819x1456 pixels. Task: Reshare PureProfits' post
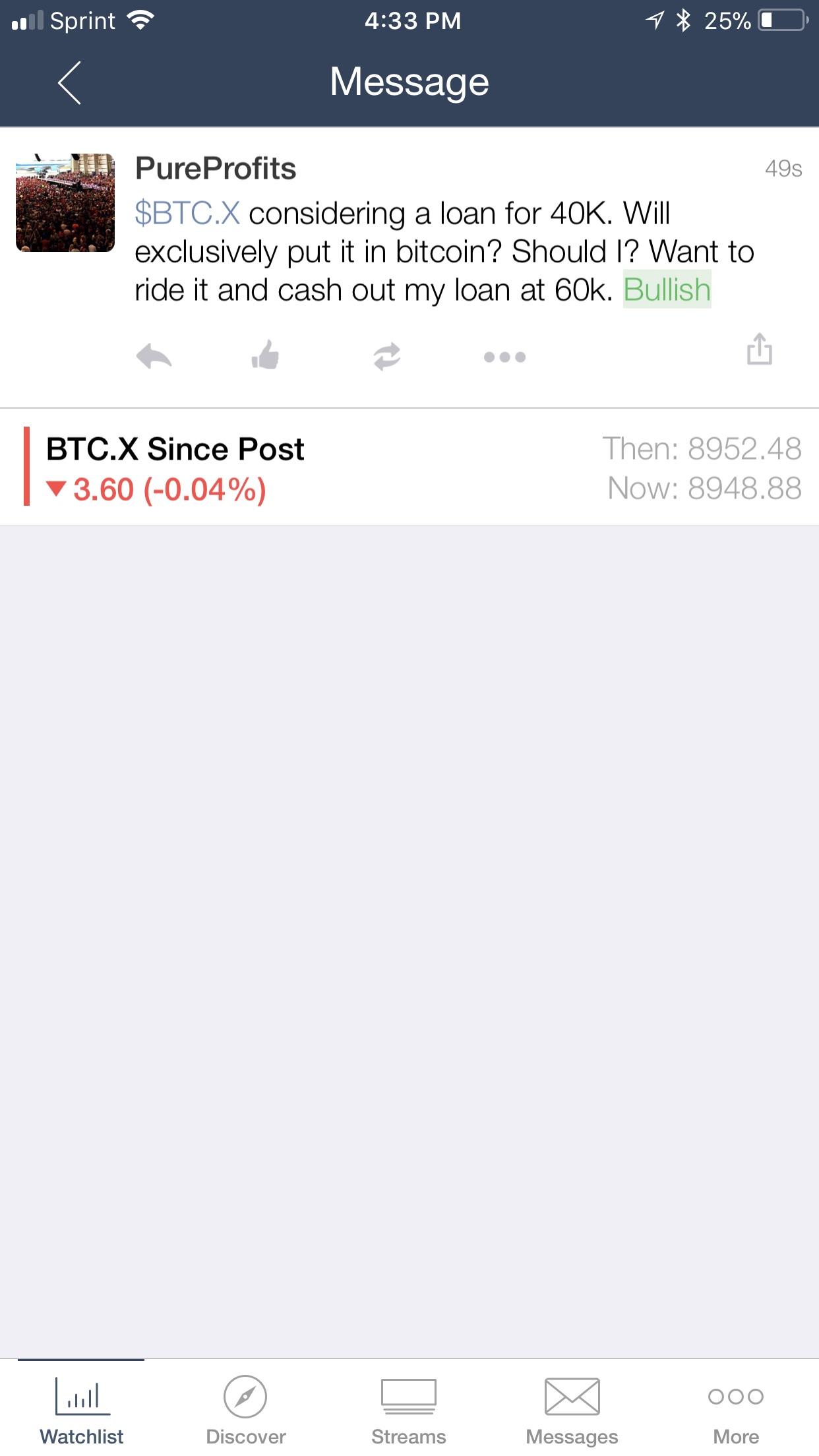(386, 356)
